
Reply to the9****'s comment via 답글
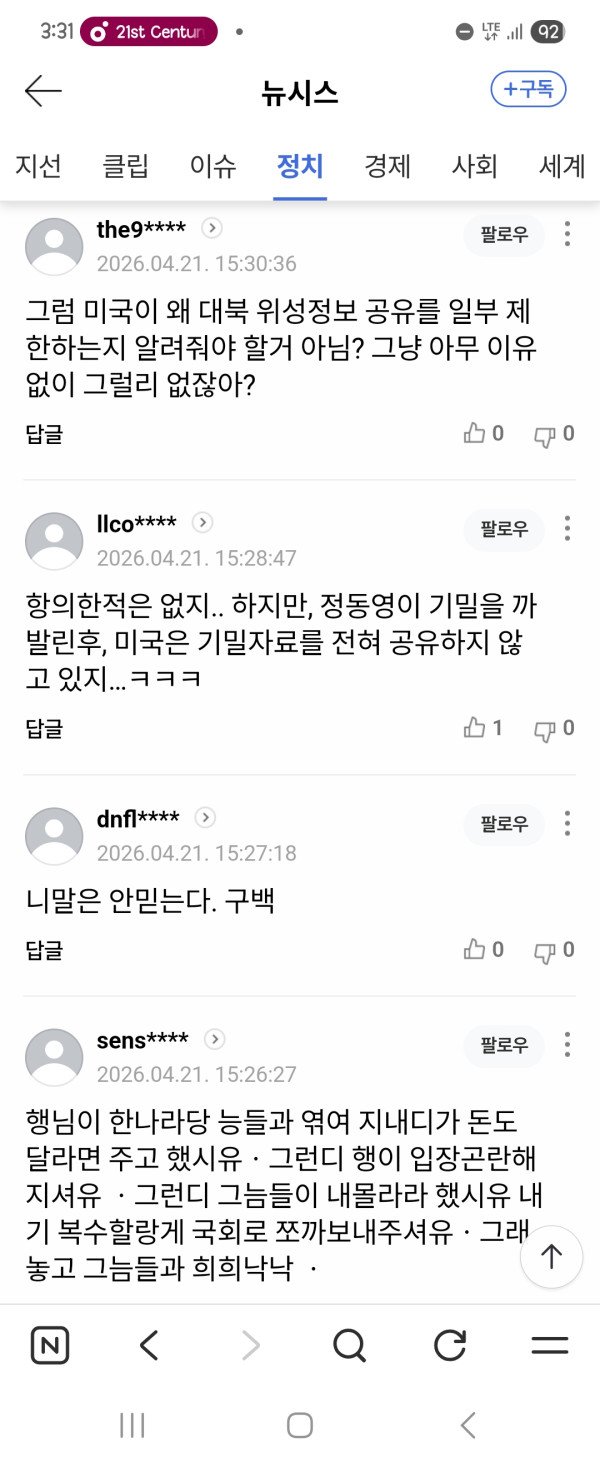[44, 434]
